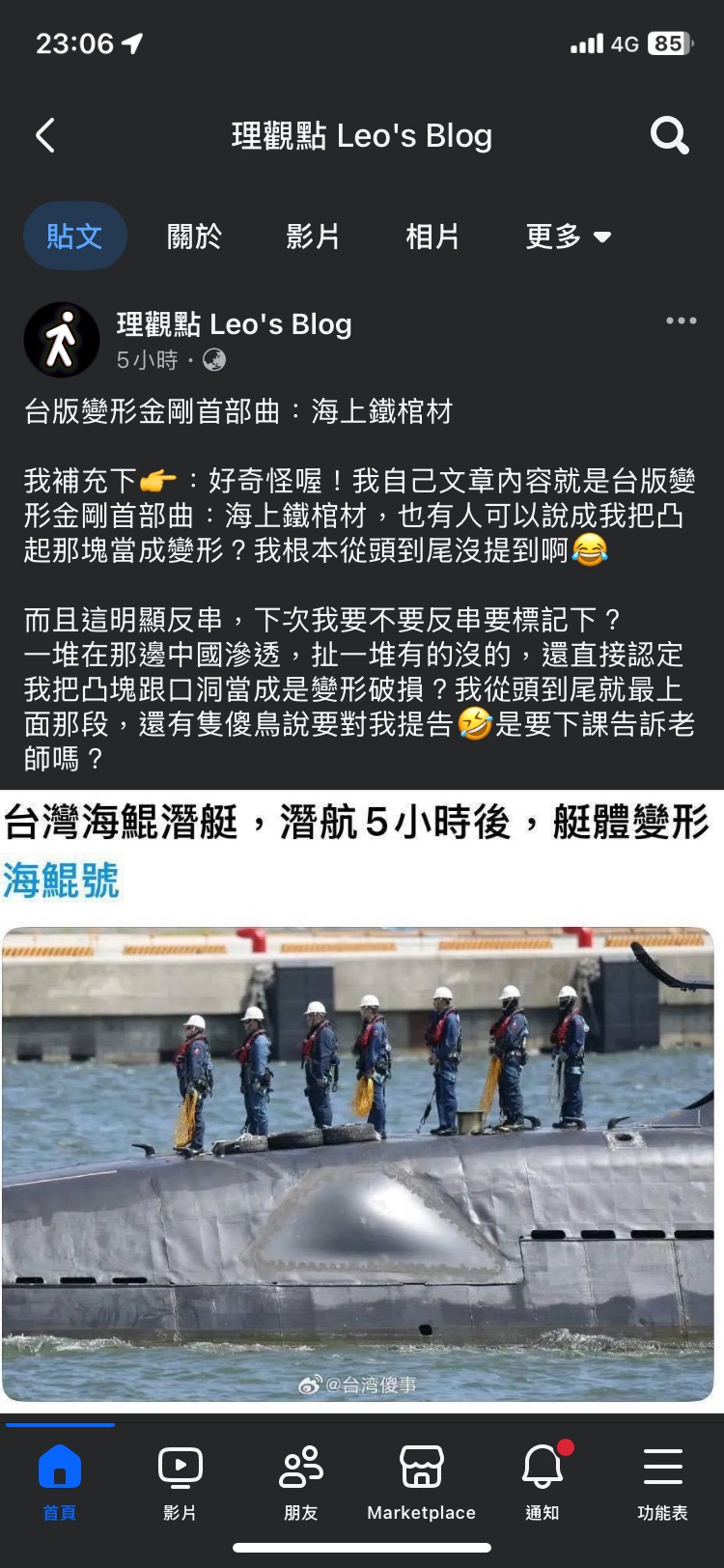This screenshot has width=724, height=1568.
Task: Open the post's three-dot options menu
Action: tap(681, 321)
